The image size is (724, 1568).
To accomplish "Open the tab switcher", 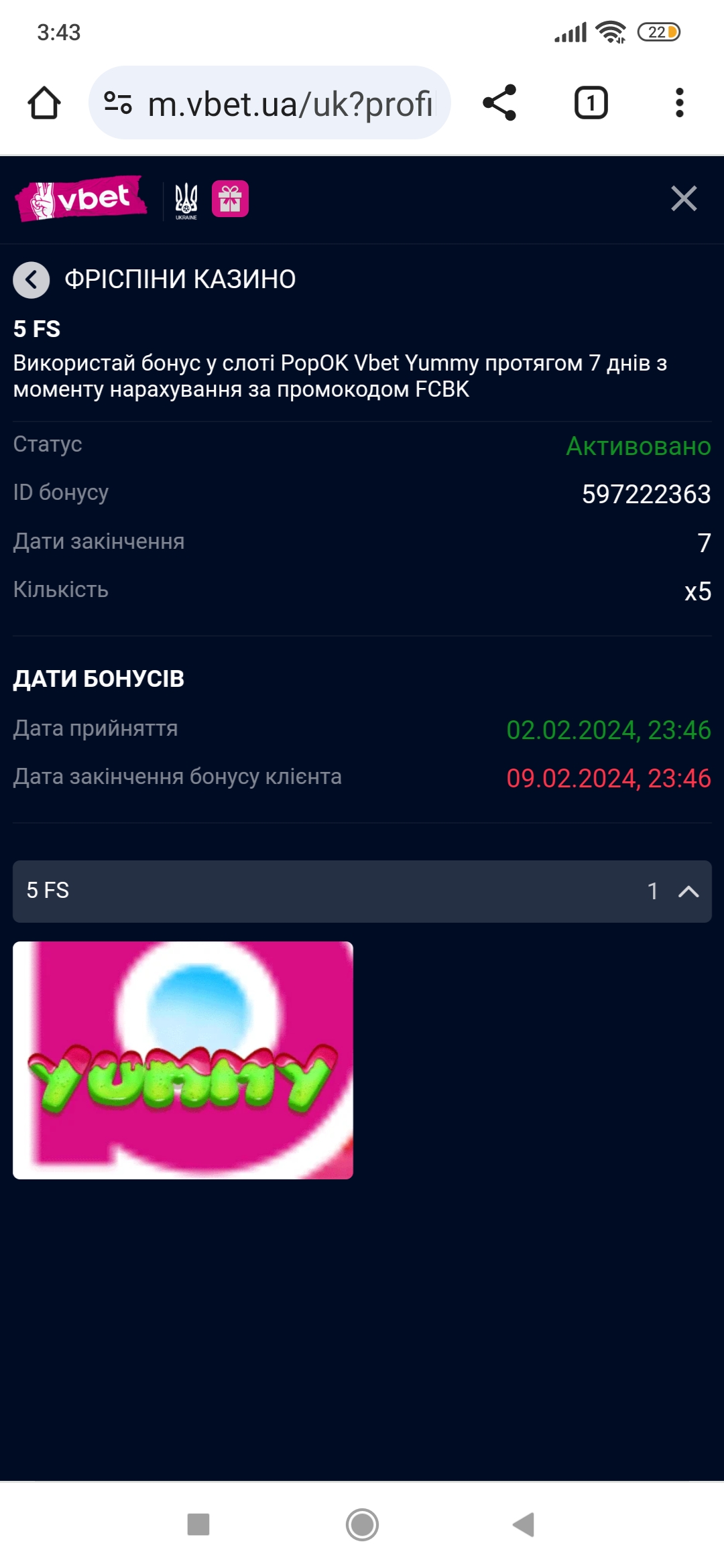I will tap(591, 103).
